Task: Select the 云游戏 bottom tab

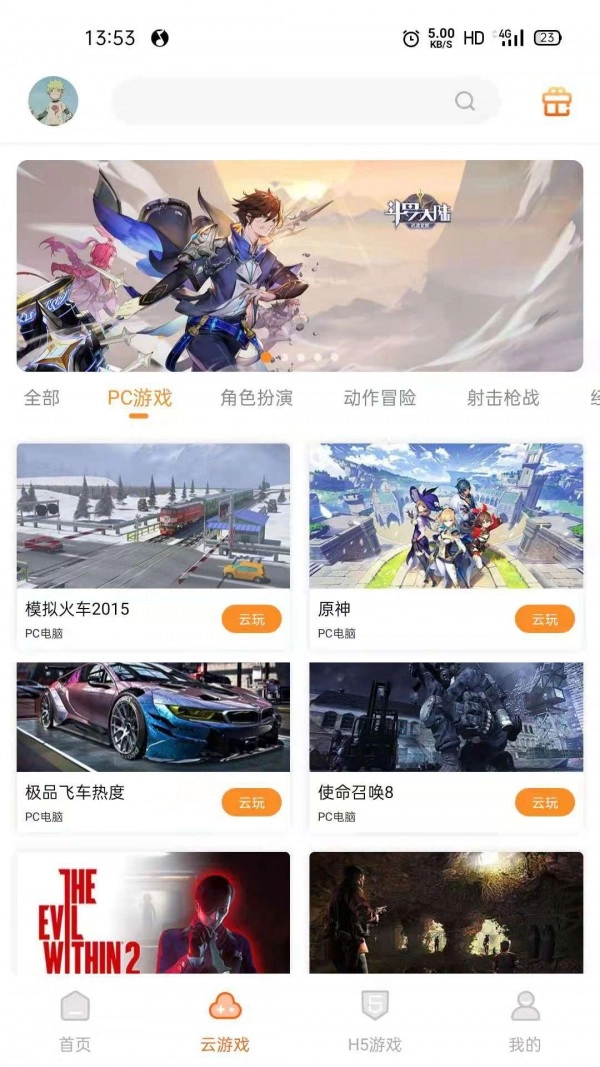Action: pos(225,1020)
